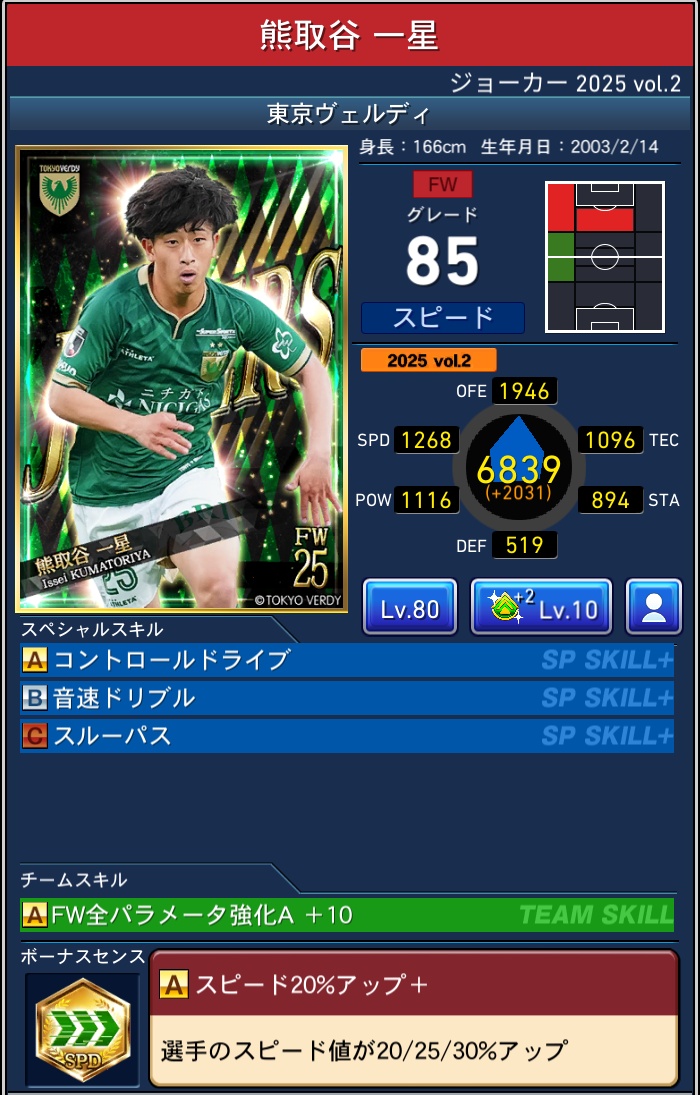This screenshot has height=1095, width=700.
Task: Enlarge the 熊取谷 一星 player card image
Action: click(181, 378)
